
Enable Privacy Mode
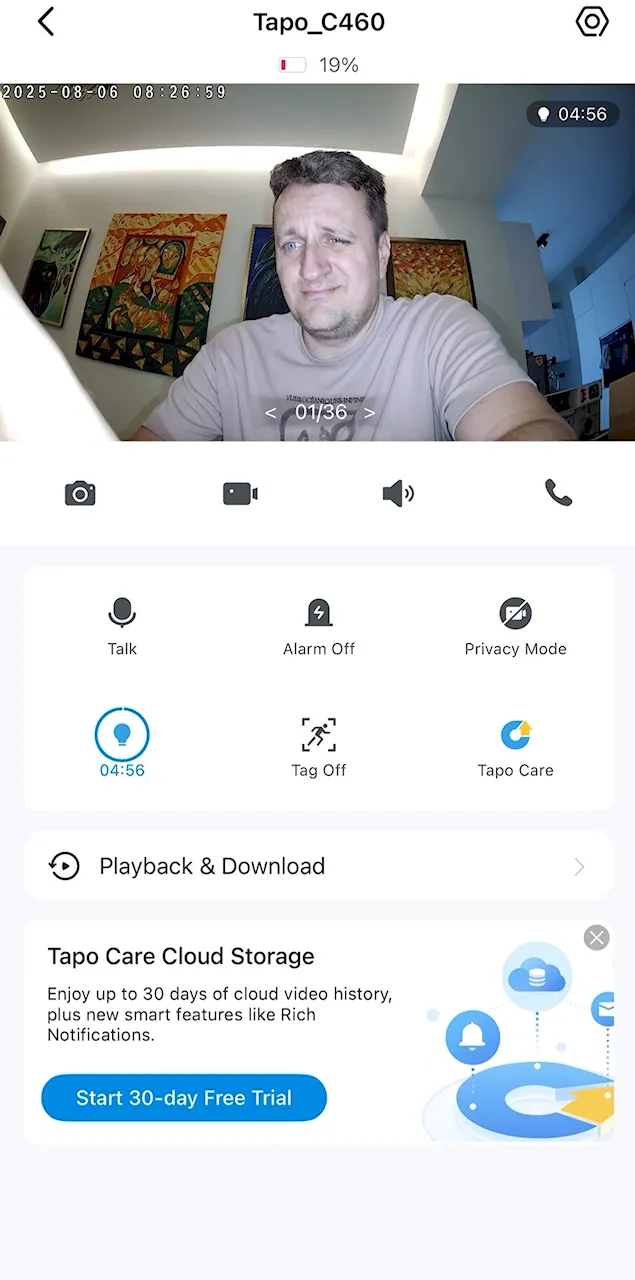click(515, 627)
